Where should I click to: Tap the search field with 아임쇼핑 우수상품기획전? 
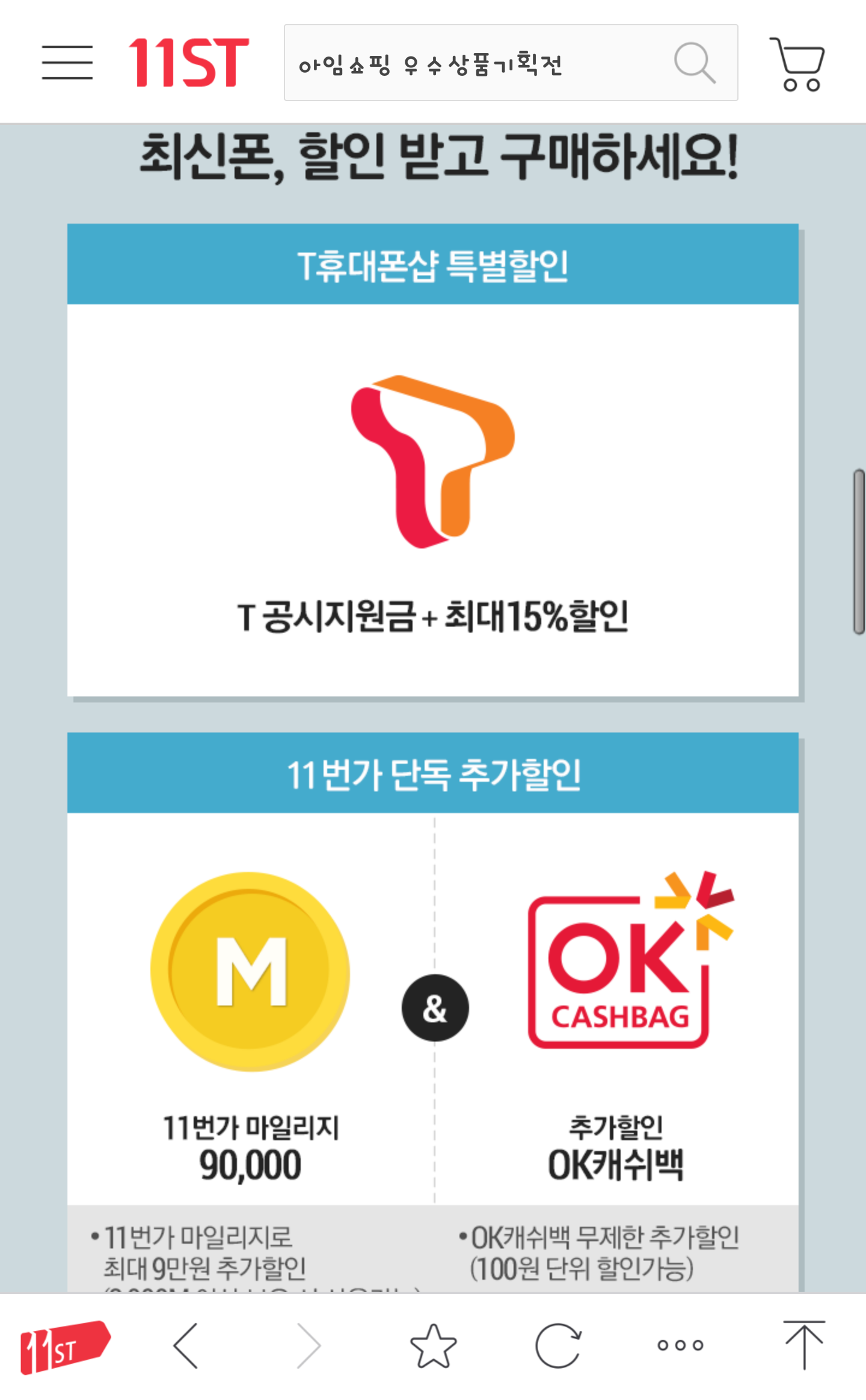tap(475, 63)
